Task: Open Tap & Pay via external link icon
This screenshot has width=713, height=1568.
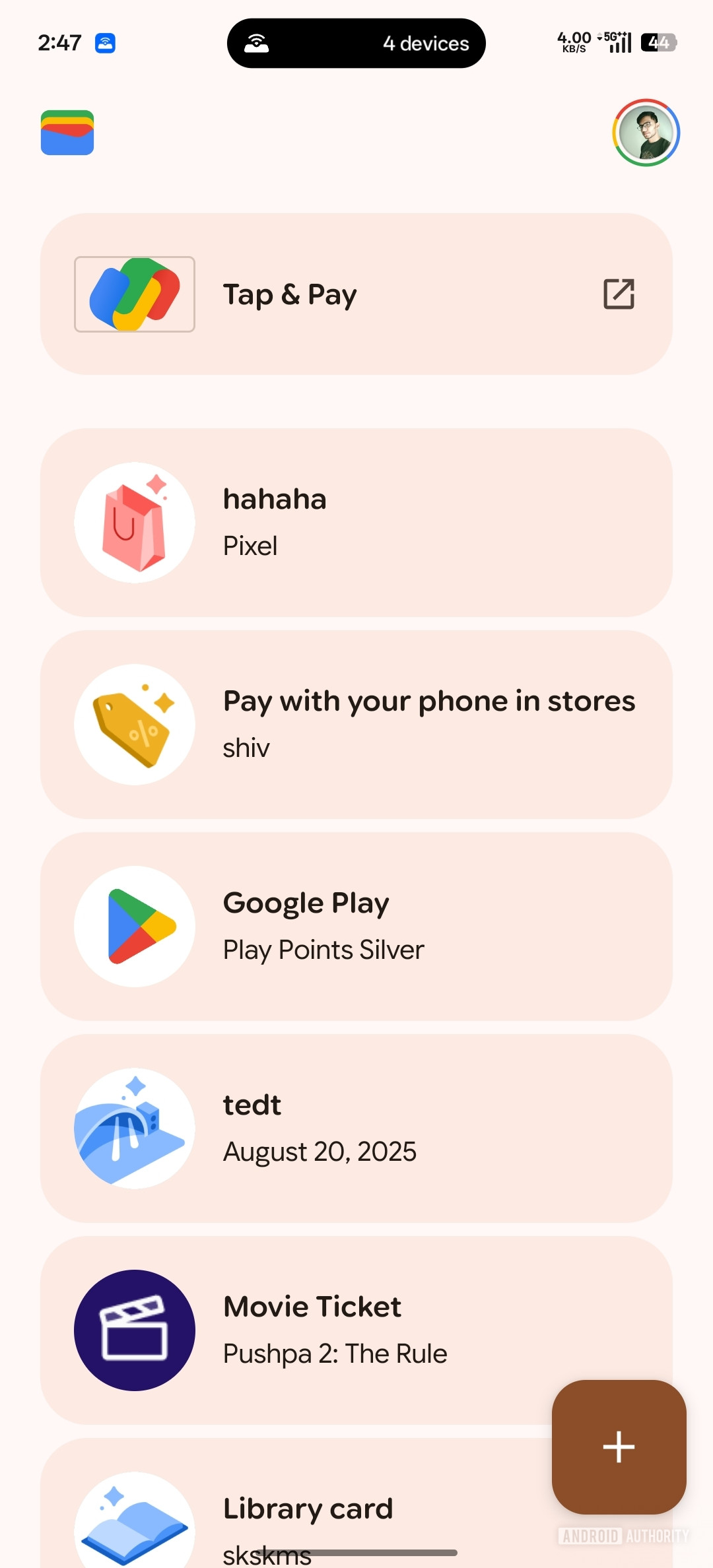Action: click(x=619, y=294)
